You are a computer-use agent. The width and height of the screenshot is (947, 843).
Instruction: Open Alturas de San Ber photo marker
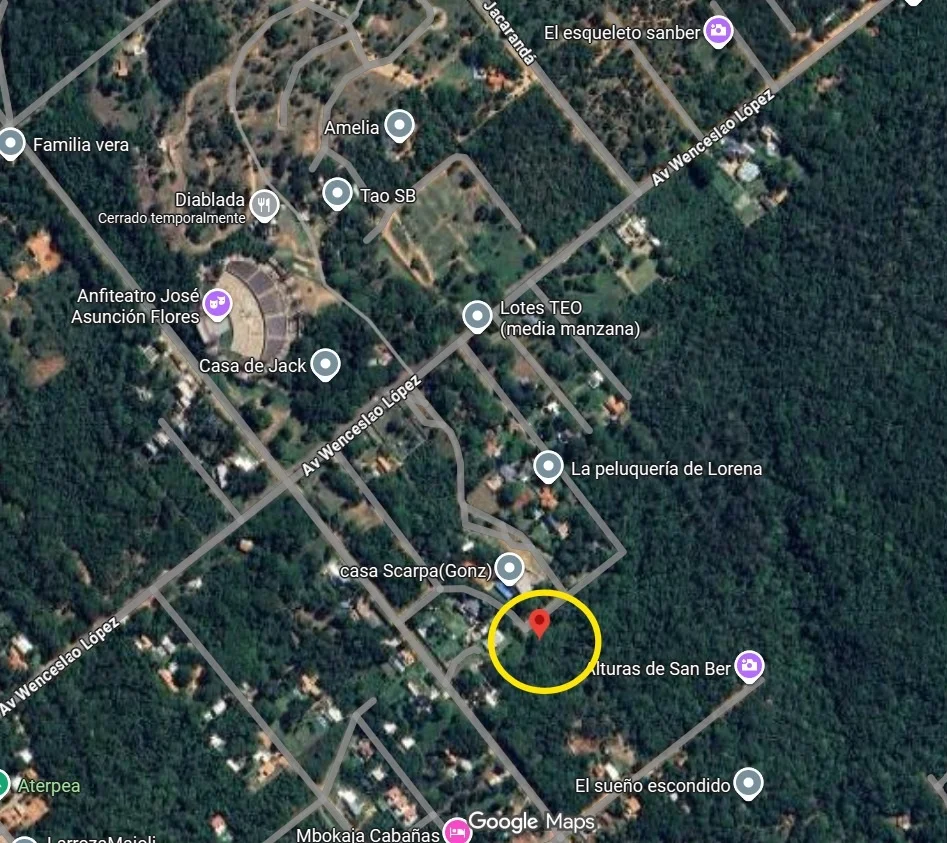point(749,665)
